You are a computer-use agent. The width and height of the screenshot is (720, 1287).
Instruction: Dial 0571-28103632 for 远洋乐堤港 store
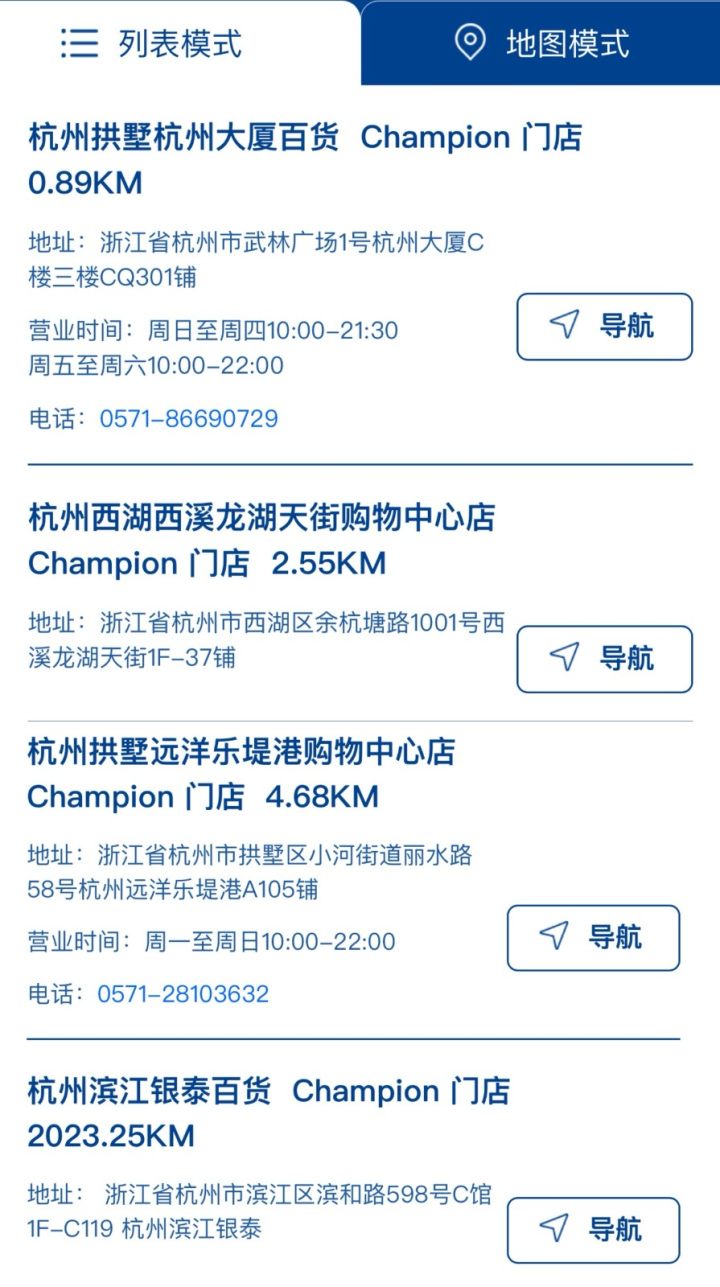183,994
